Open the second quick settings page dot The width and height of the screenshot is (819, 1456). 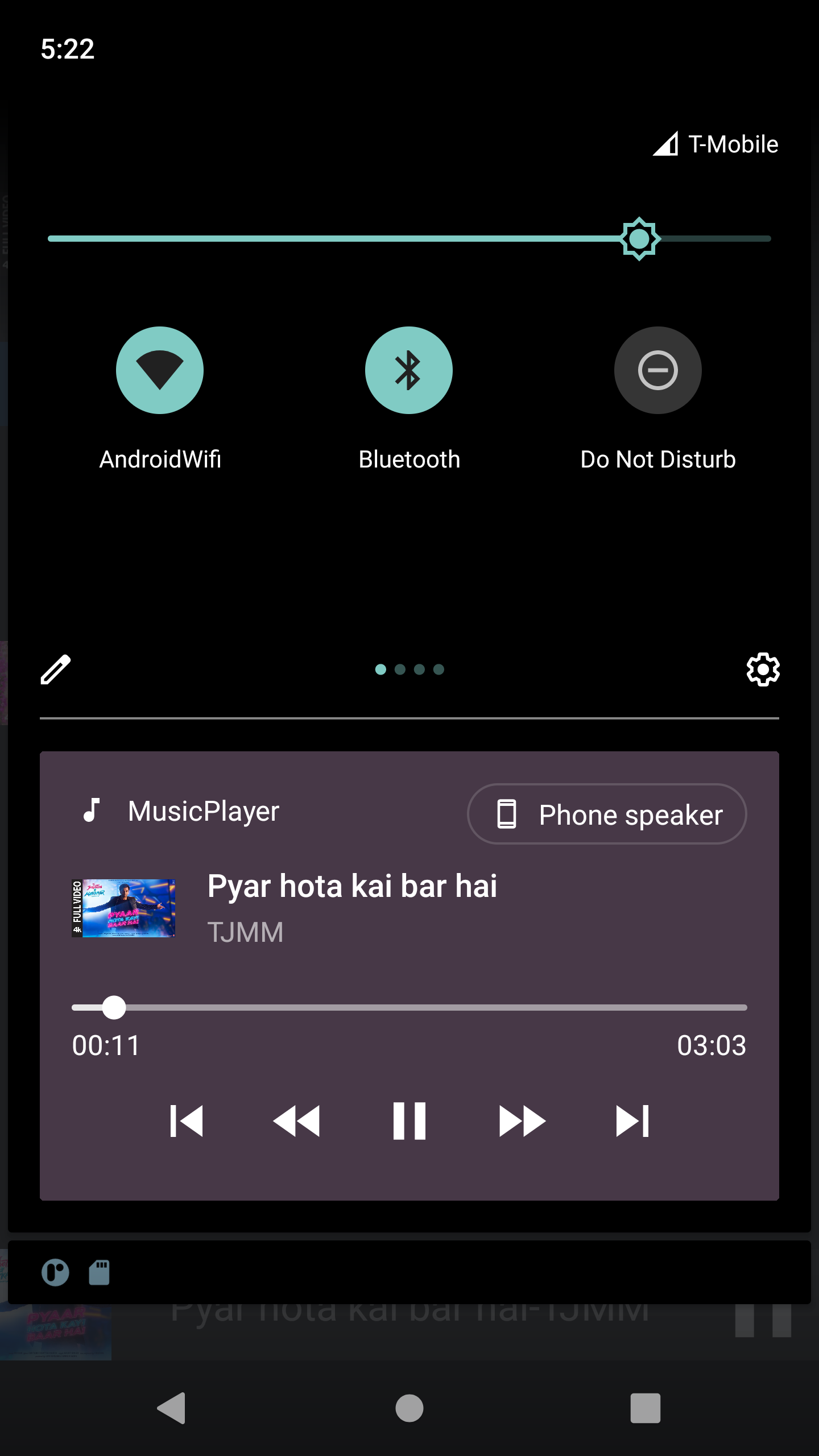[400, 669]
